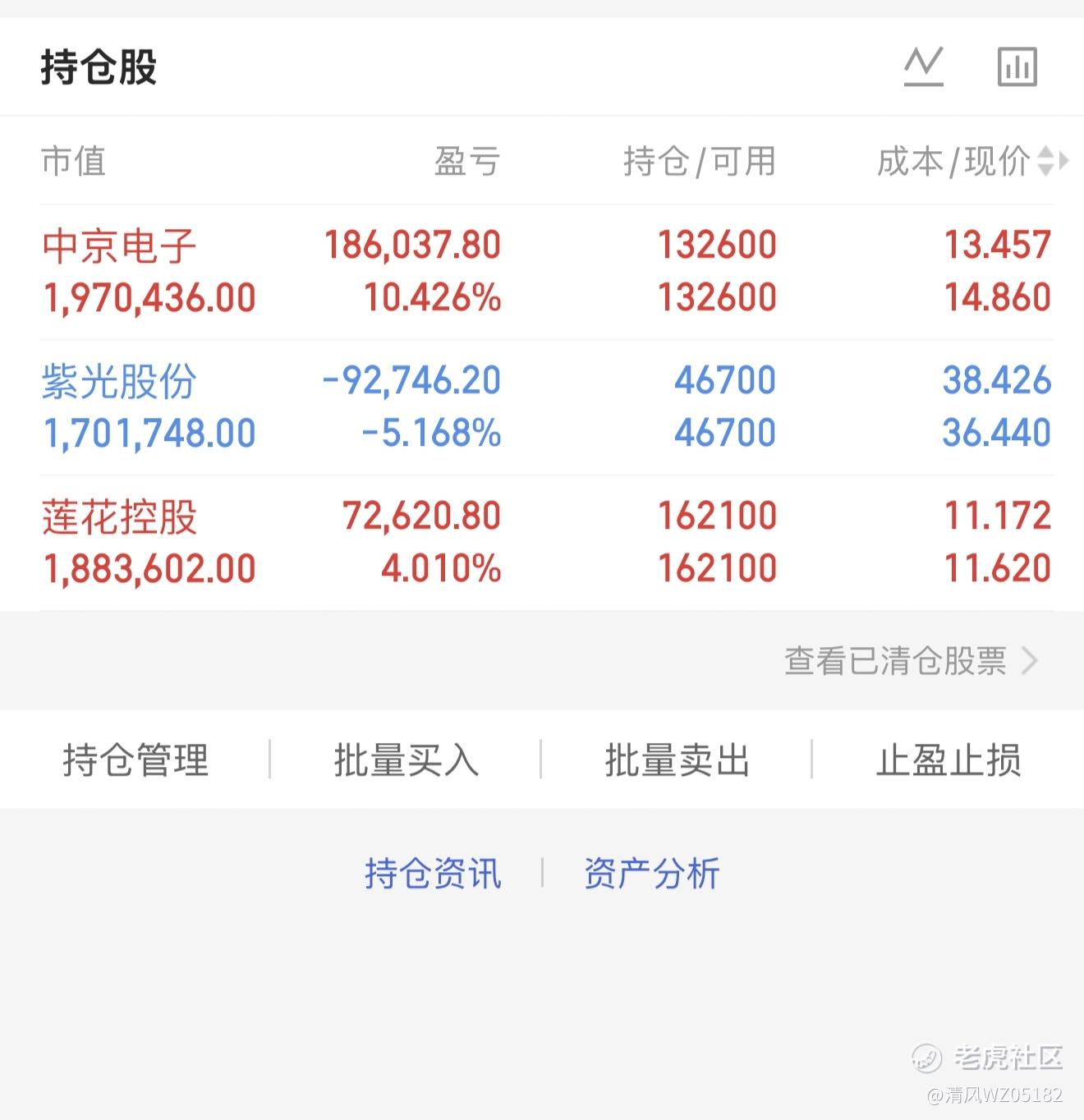Screen dimensions: 1084x1120
Task: Open the bar chart view icon
Action: coord(1017,67)
